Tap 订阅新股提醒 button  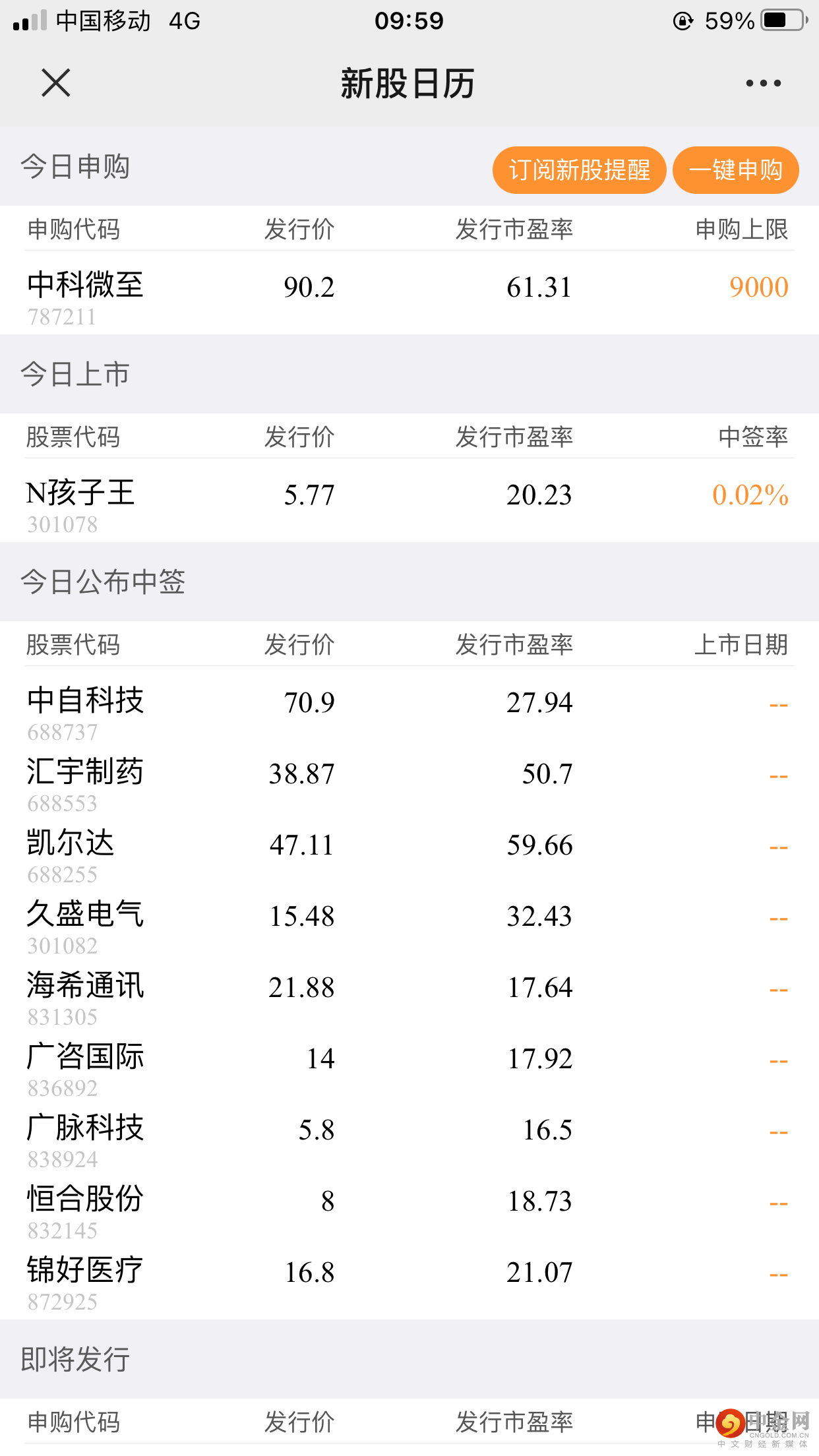pos(579,170)
